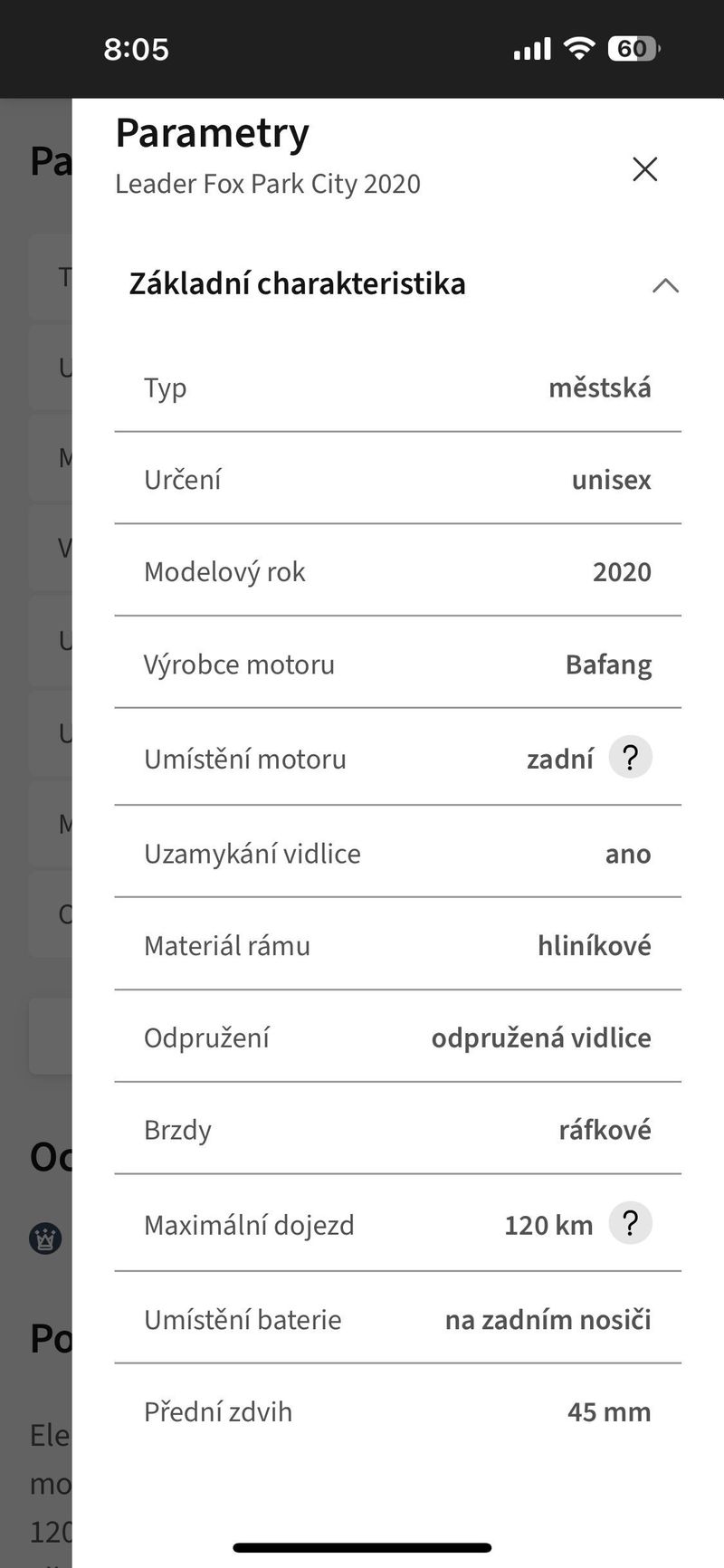Close the Parametry panel
Screen dimensions: 724x1568
(644, 169)
